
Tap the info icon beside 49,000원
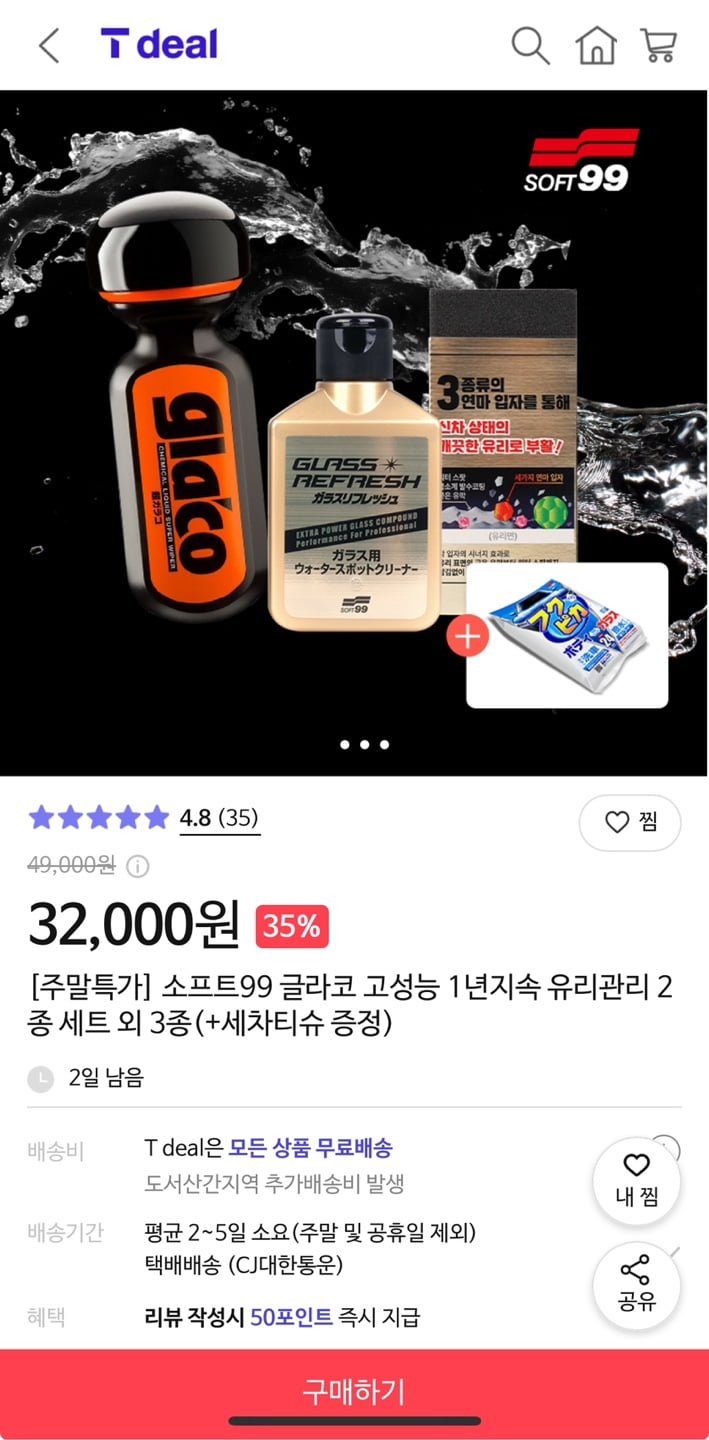(x=138, y=866)
